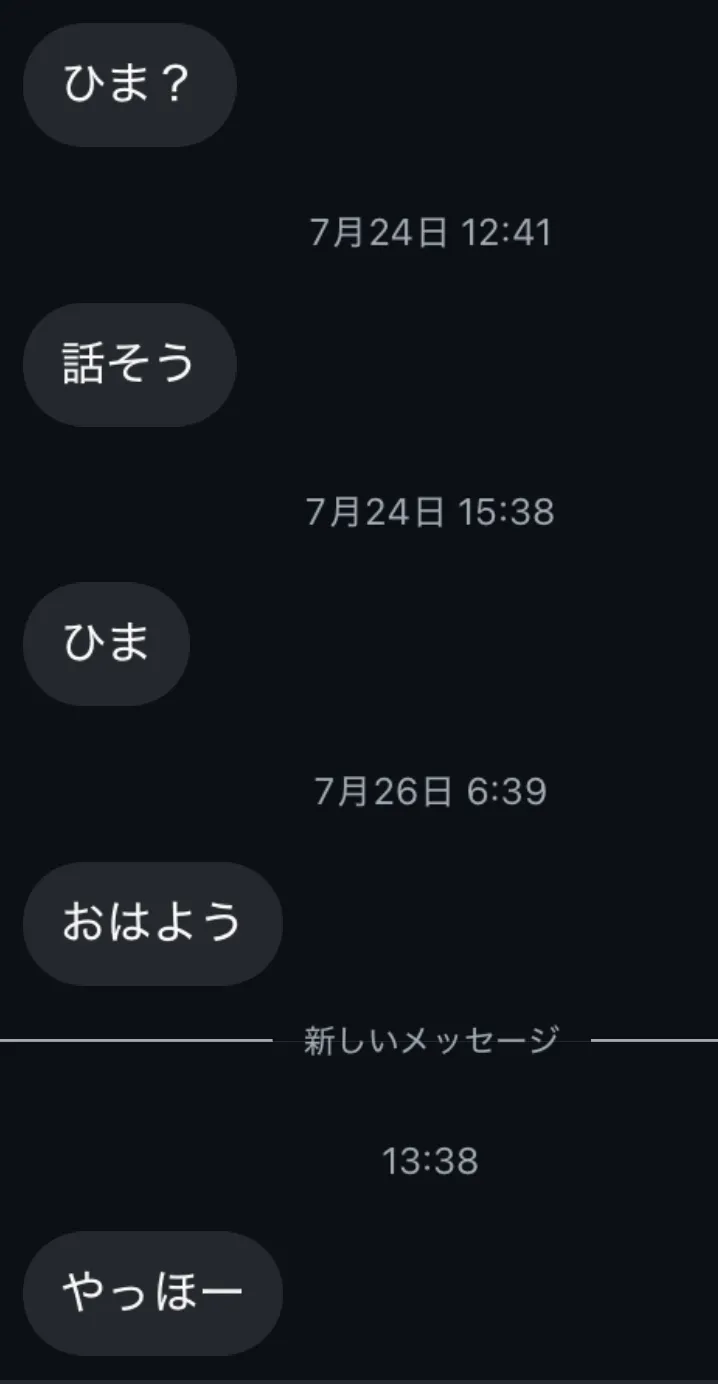718x1384 pixels.
Task: Tap the おはよう message bubble
Action: coord(152,923)
